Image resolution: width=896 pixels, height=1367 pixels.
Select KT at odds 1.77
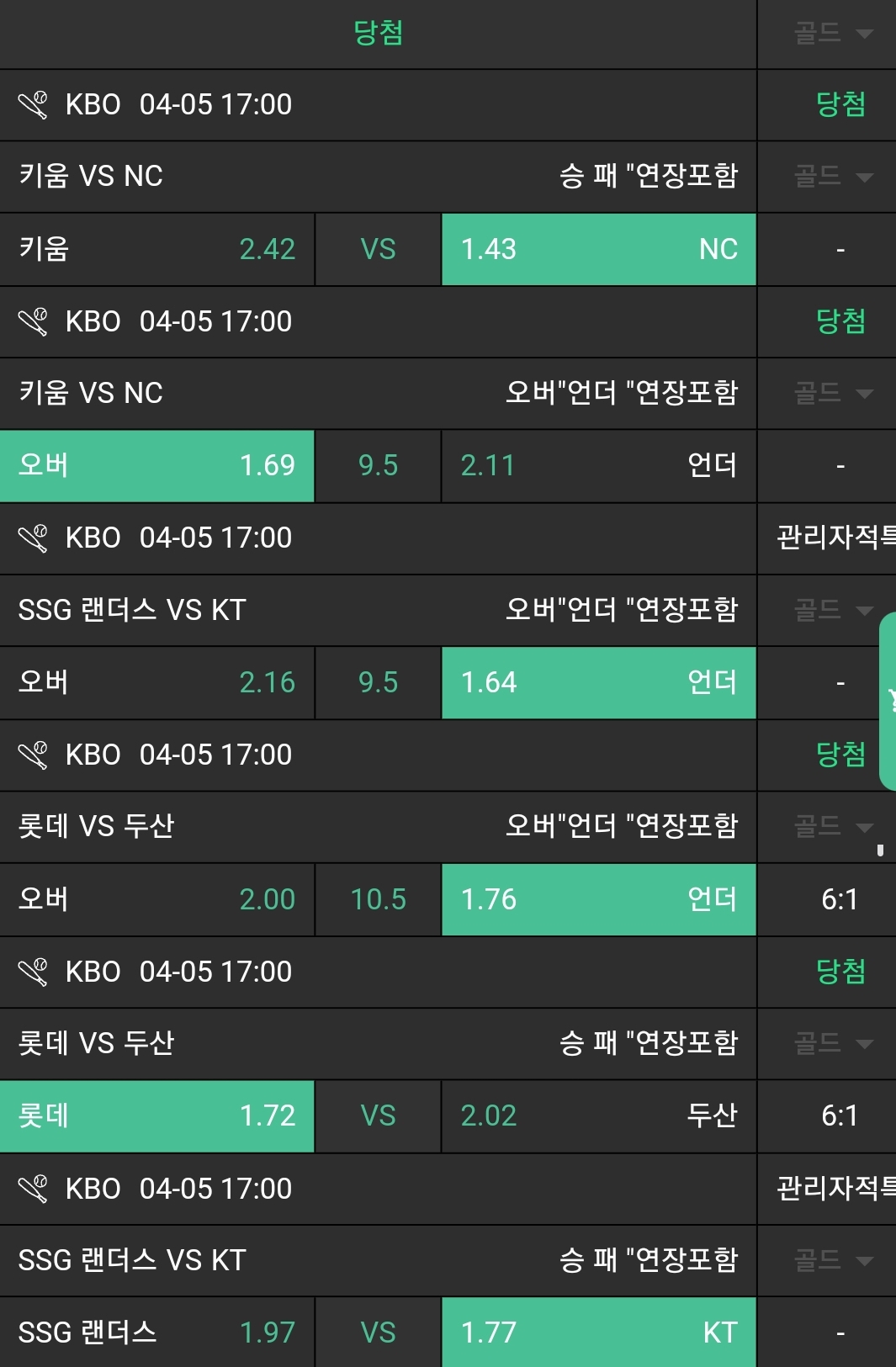coord(598,1333)
